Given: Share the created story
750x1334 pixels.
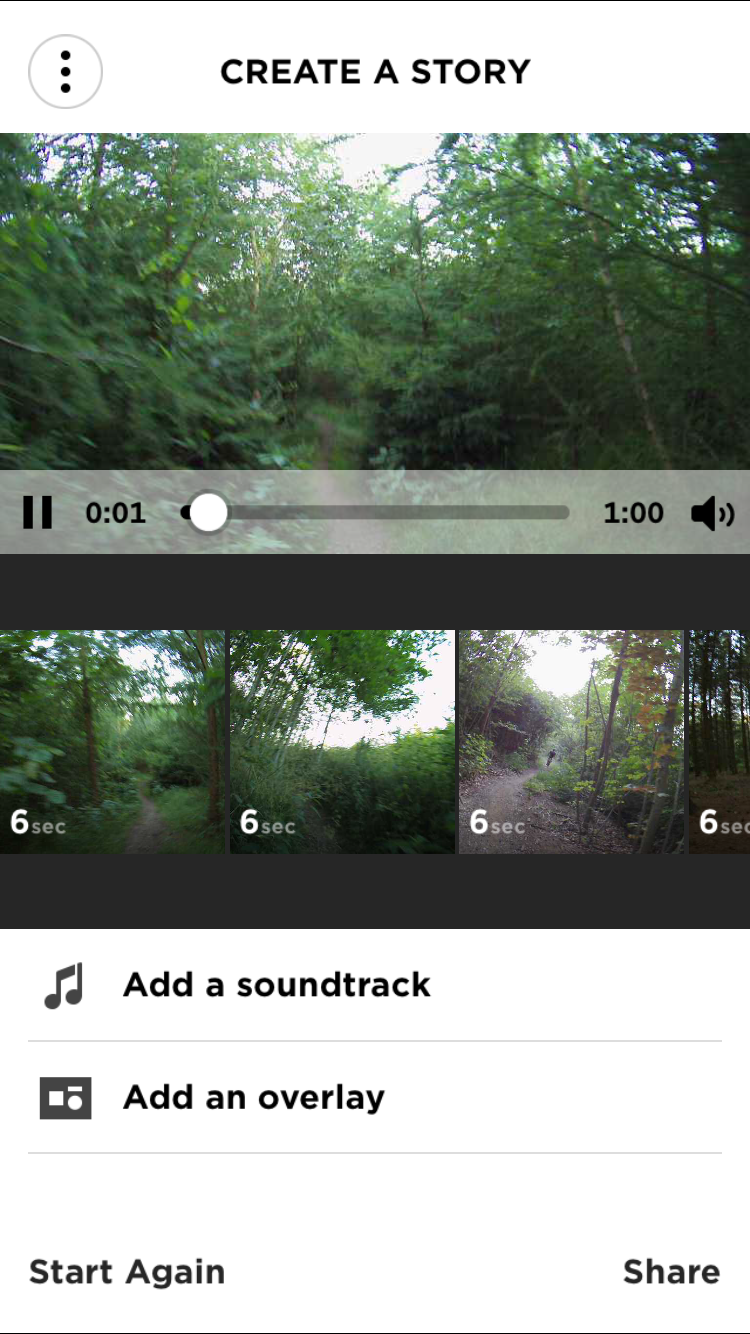Looking at the screenshot, I should (x=671, y=1272).
